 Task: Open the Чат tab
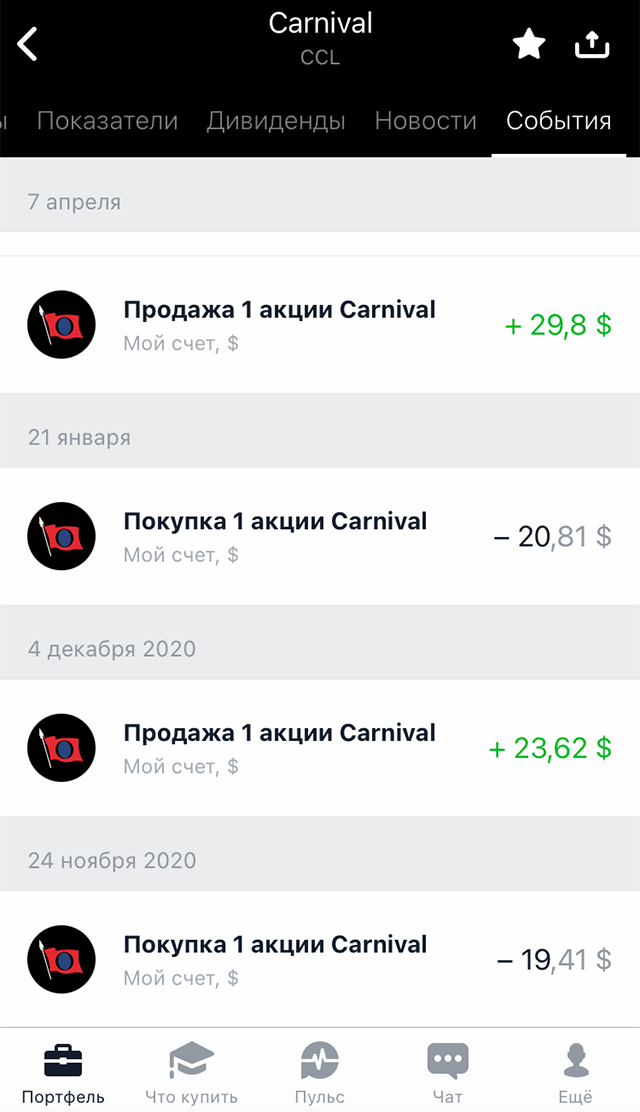[447, 1070]
